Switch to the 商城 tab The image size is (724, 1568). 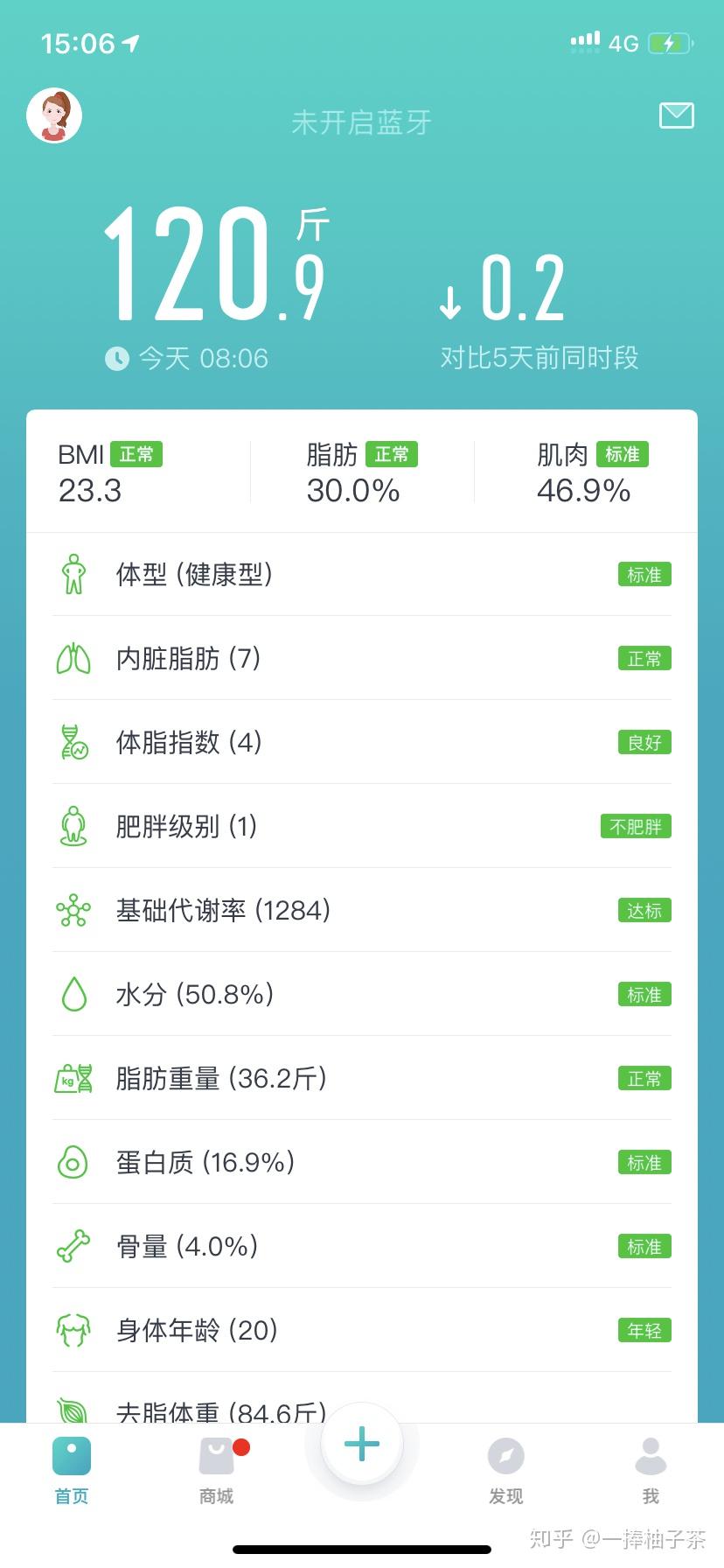coord(217,1470)
